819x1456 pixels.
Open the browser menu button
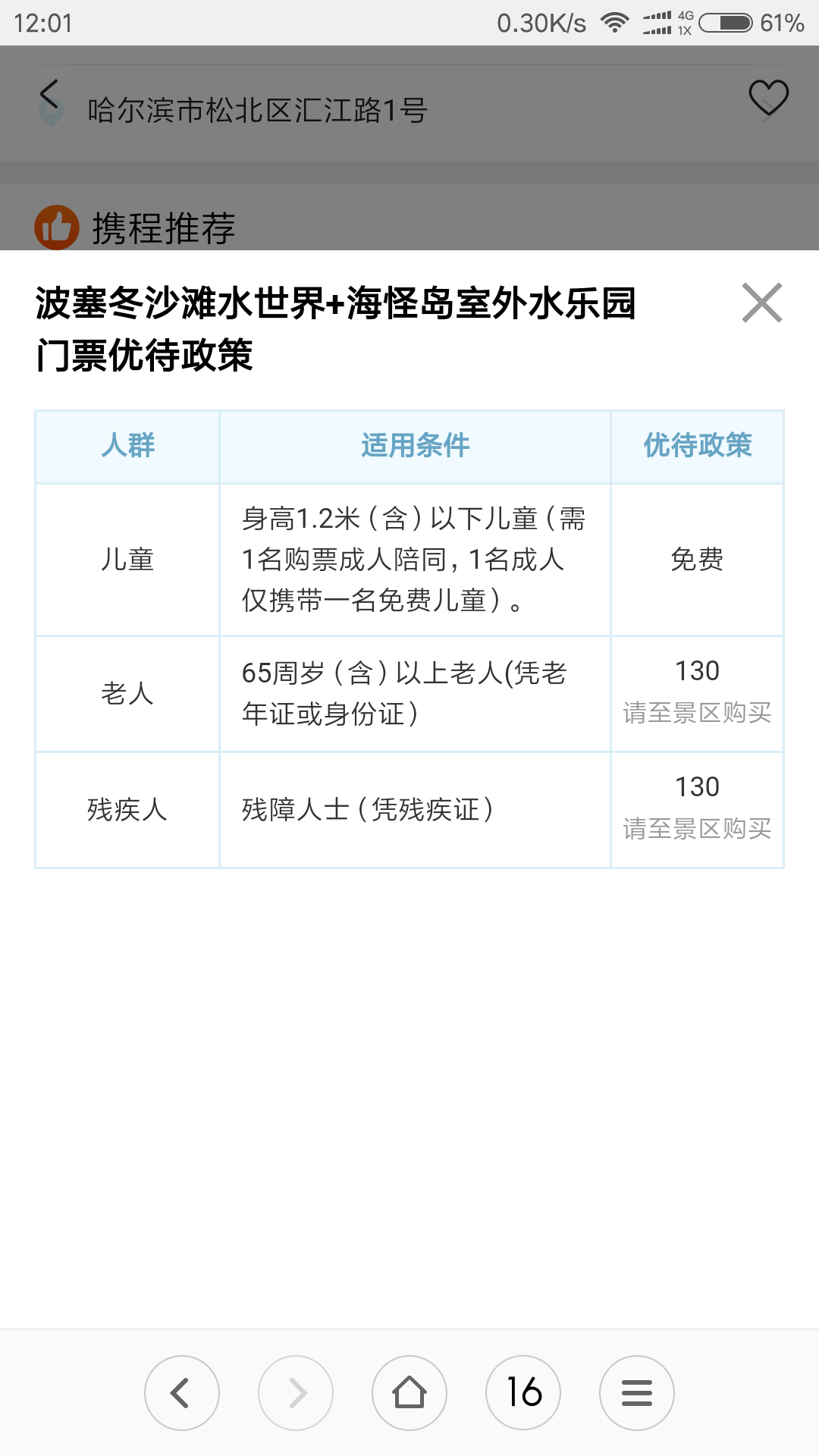pyautogui.click(x=637, y=1393)
